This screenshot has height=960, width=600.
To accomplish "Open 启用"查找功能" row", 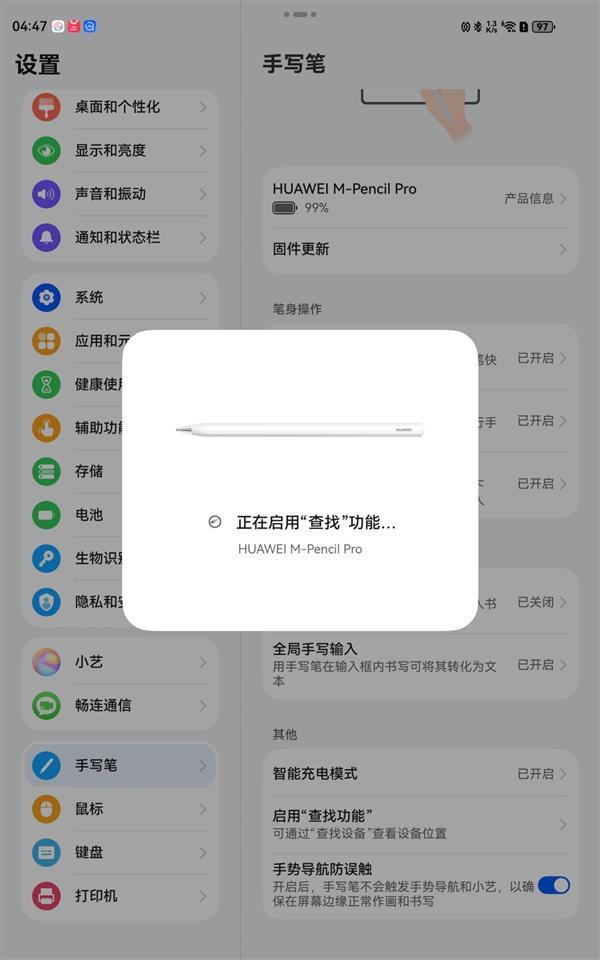I will [420, 824].
